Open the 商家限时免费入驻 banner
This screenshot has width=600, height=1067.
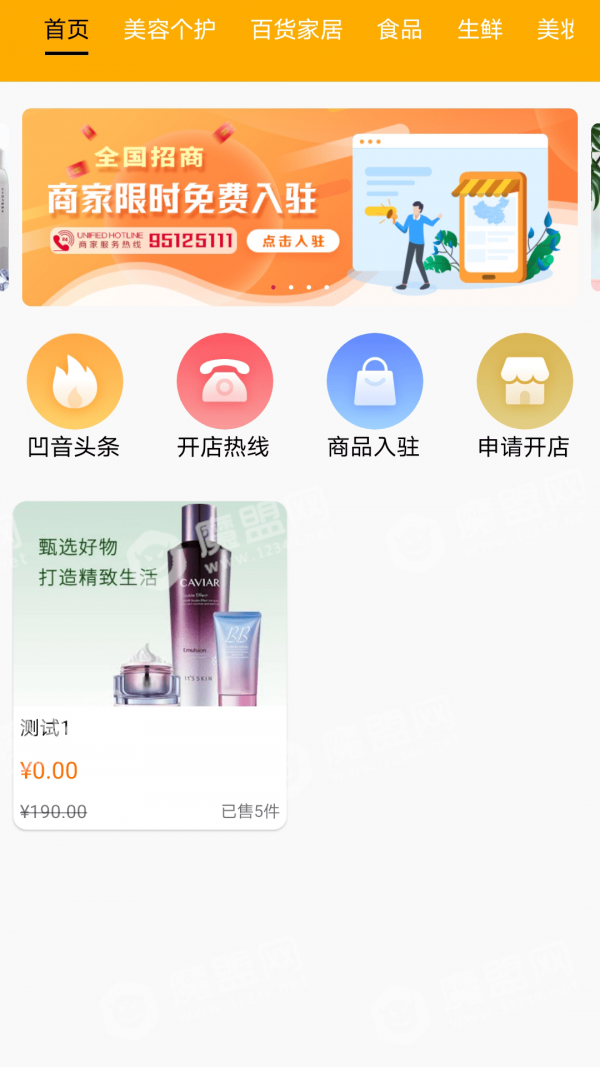[300, 207]
